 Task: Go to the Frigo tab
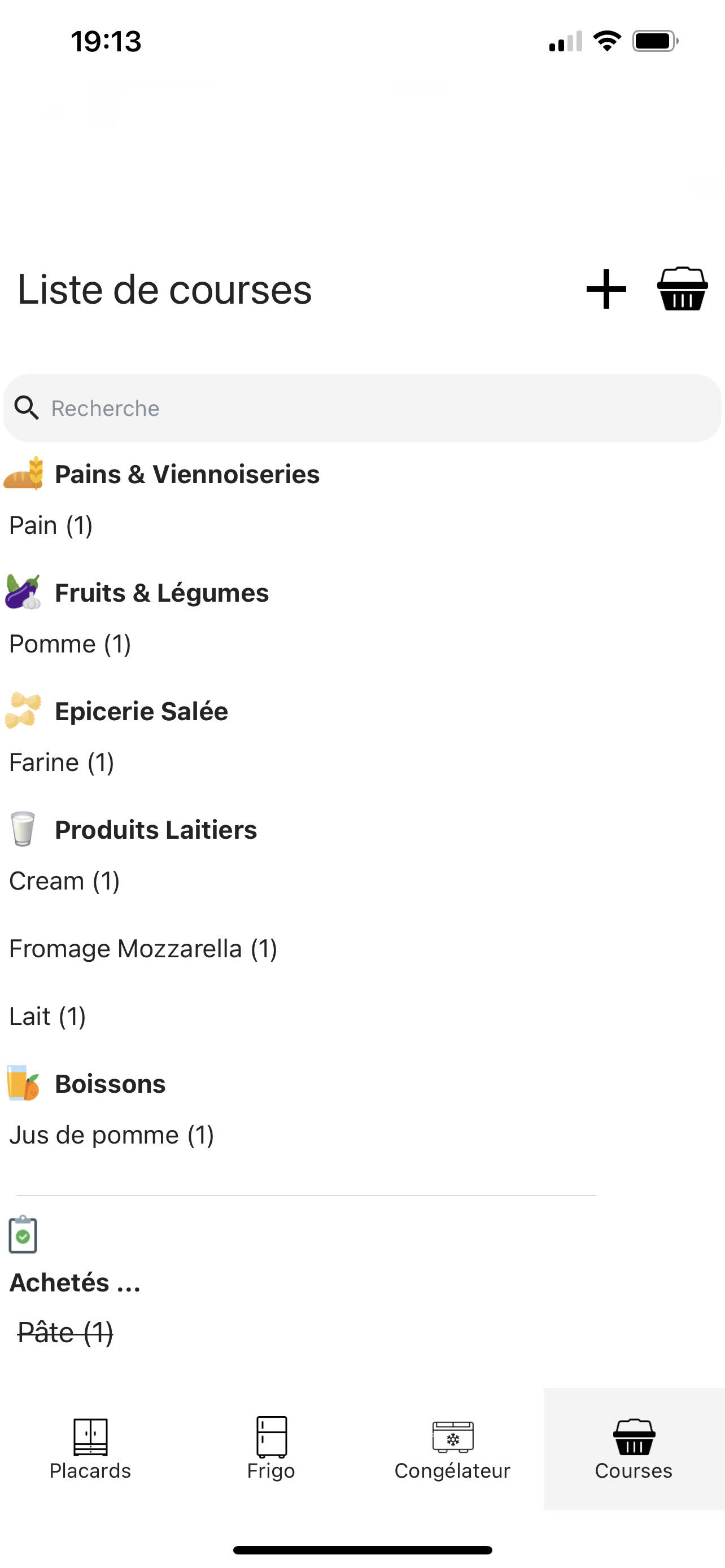pyautogui.click(x=271, y=1449)
